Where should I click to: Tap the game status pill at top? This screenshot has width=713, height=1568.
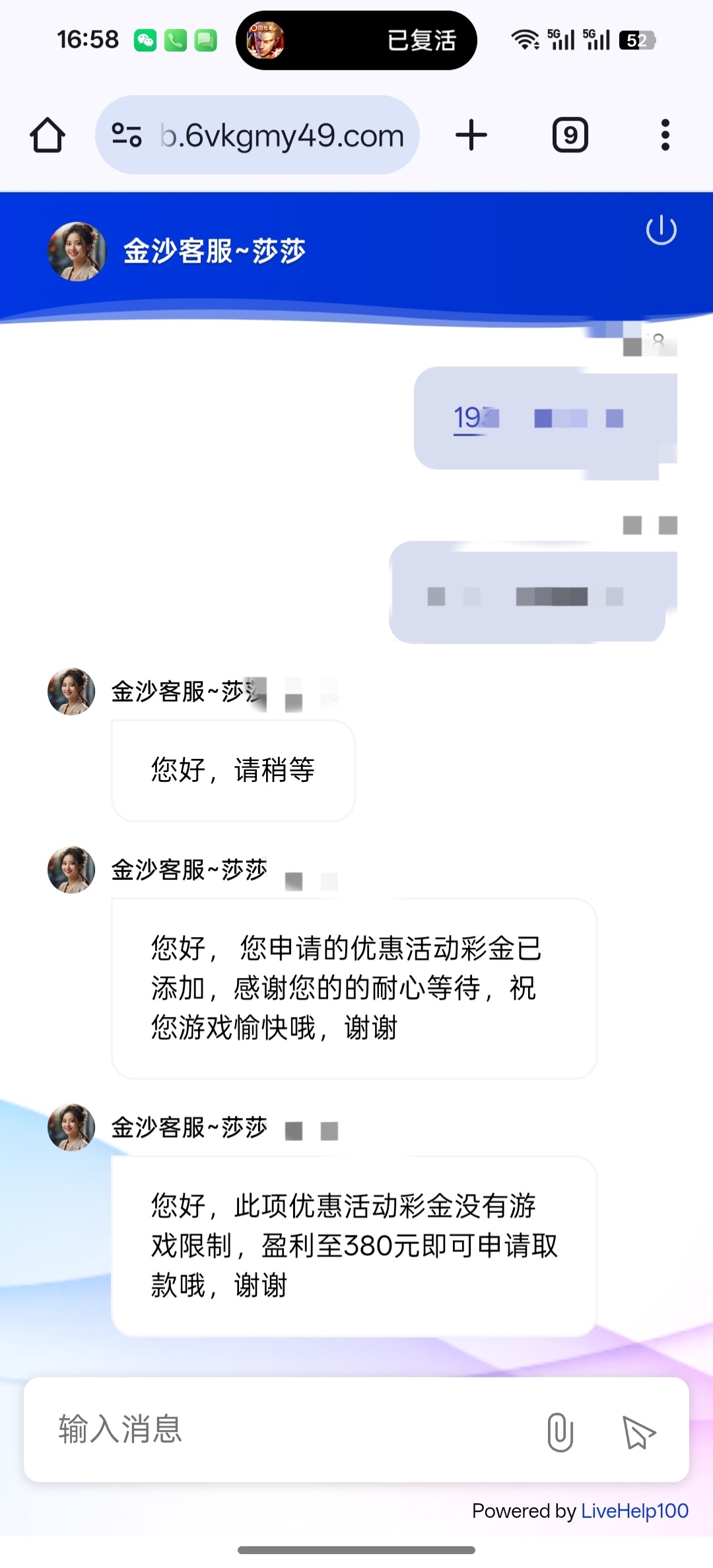[356, 40]
